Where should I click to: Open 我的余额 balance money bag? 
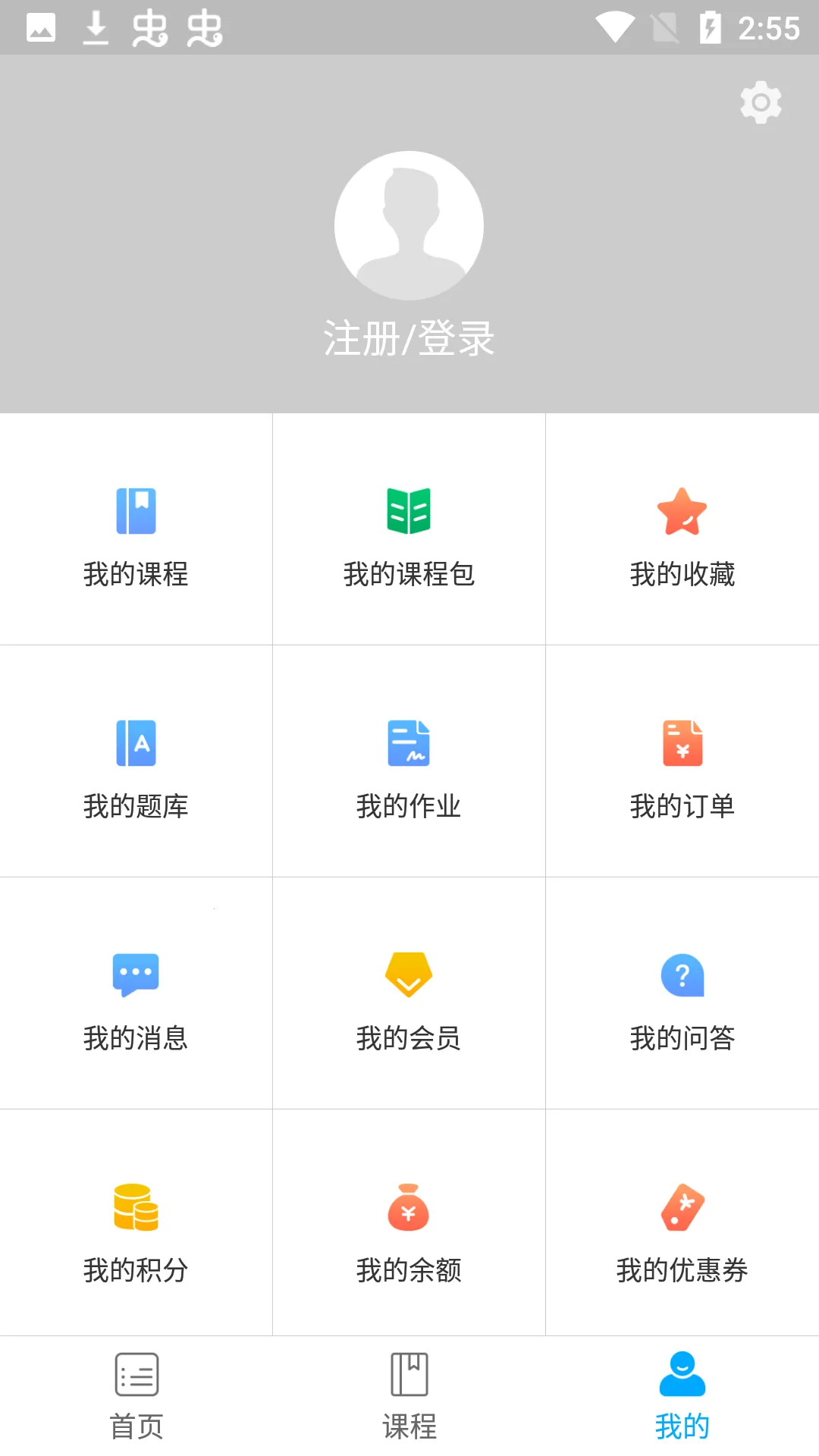pyautogui.click(x=409, y=1210)
